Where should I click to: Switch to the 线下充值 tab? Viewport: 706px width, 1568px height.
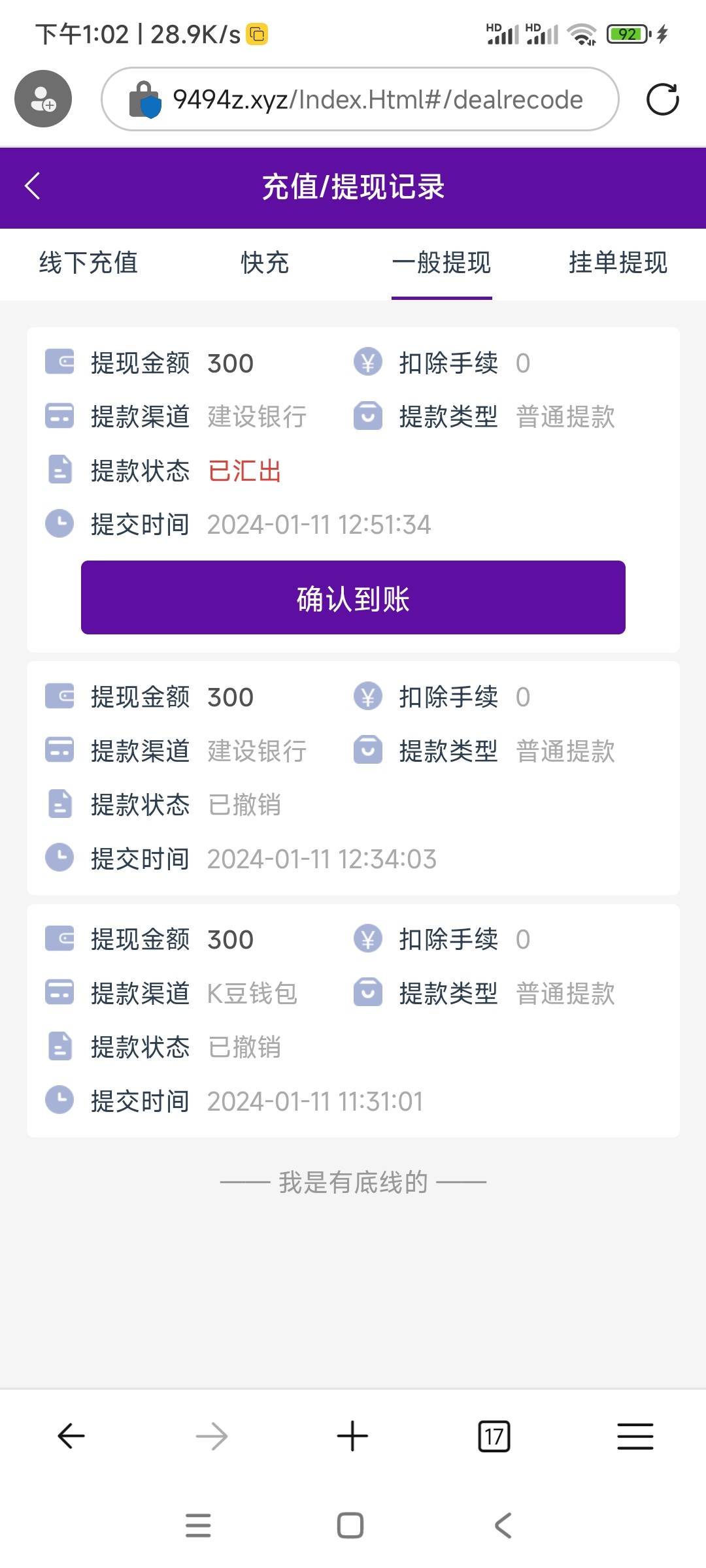(88, 263)
